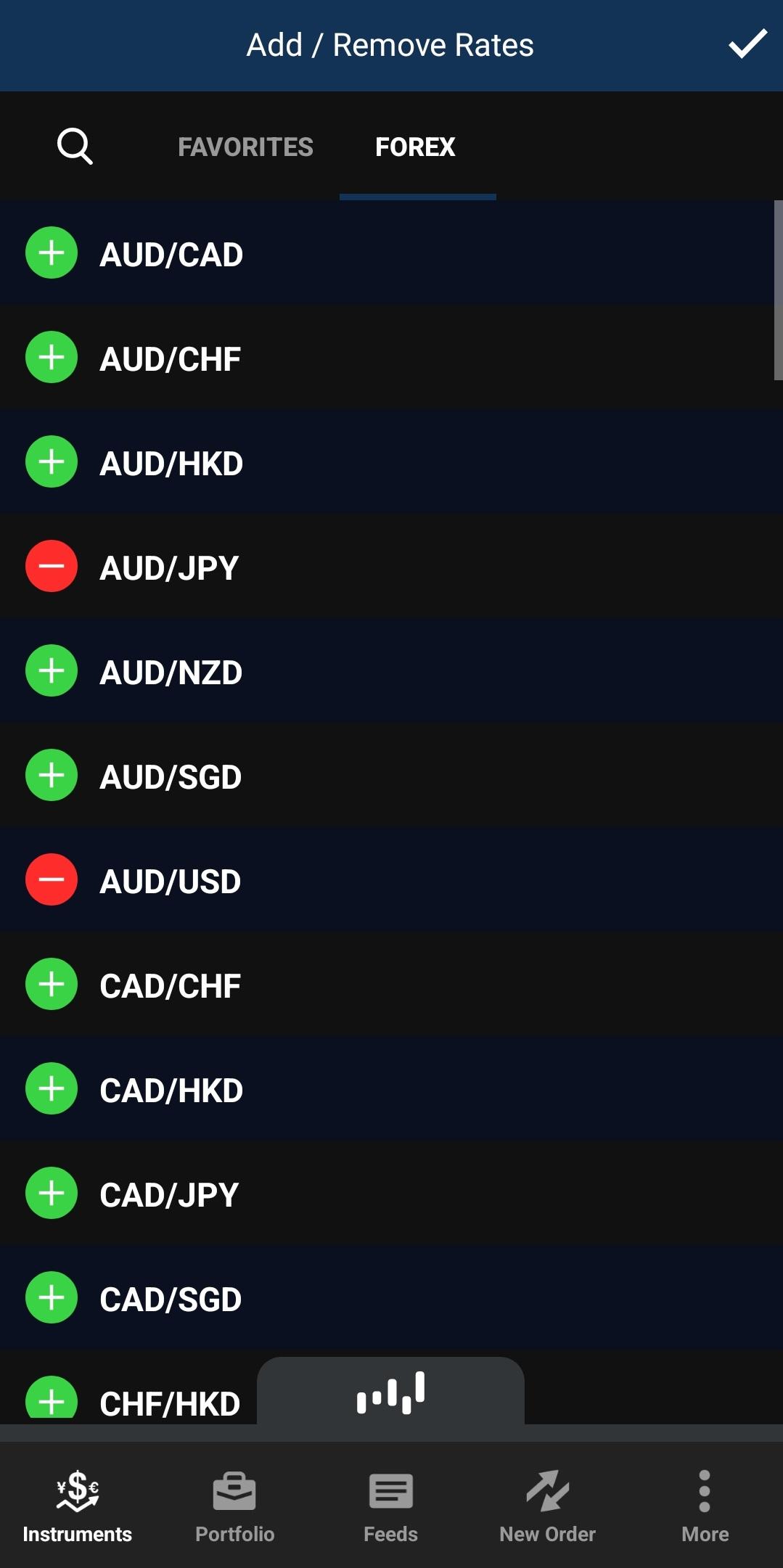Remove AUD/USD from rates
783x1568 pixels.
coord(52,880)
